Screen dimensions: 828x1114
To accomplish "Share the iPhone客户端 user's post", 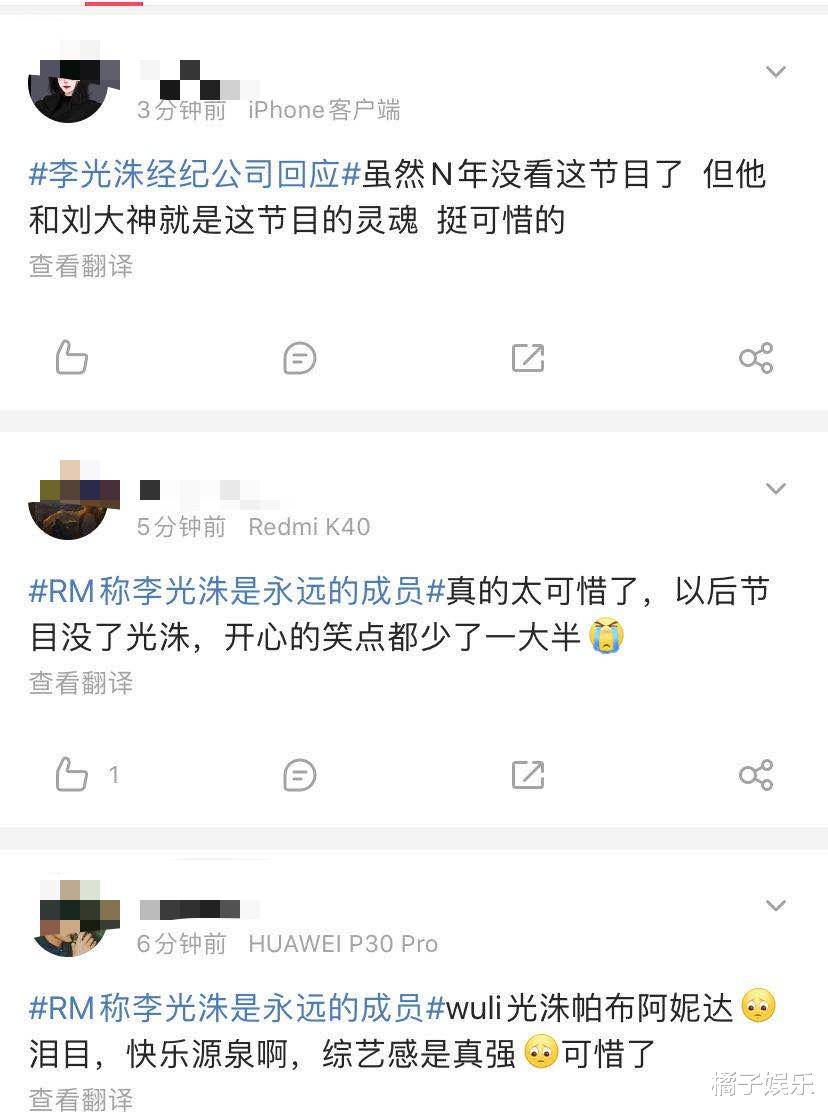I will click(755, 357).
